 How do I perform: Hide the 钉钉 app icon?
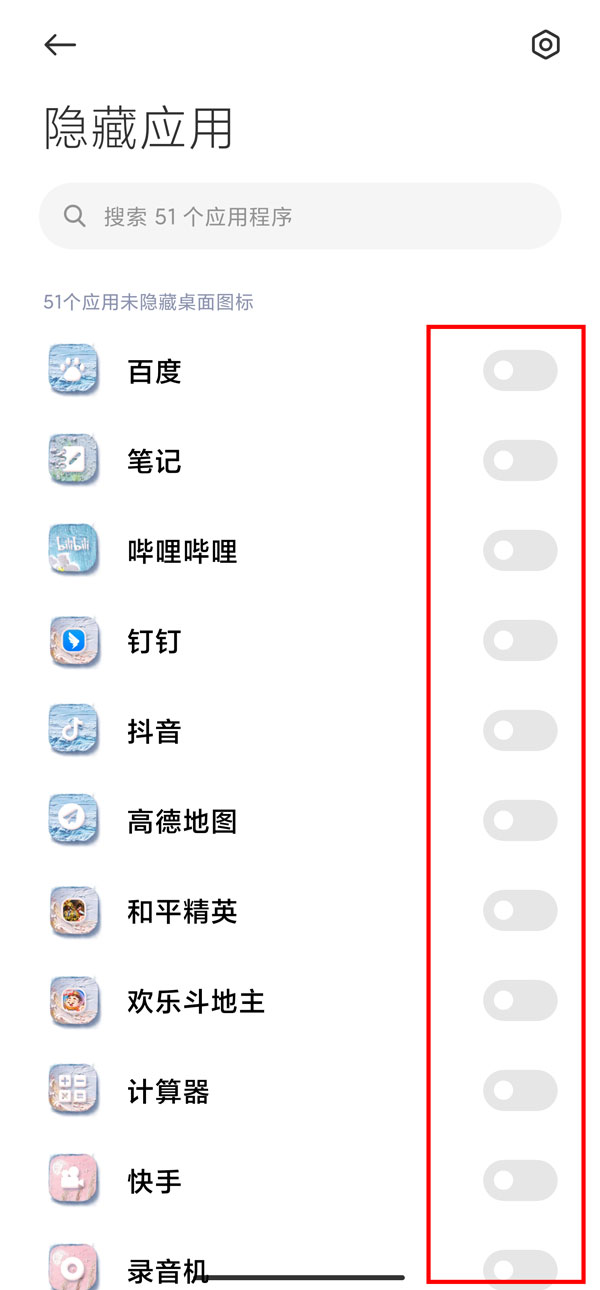(519, 641)
